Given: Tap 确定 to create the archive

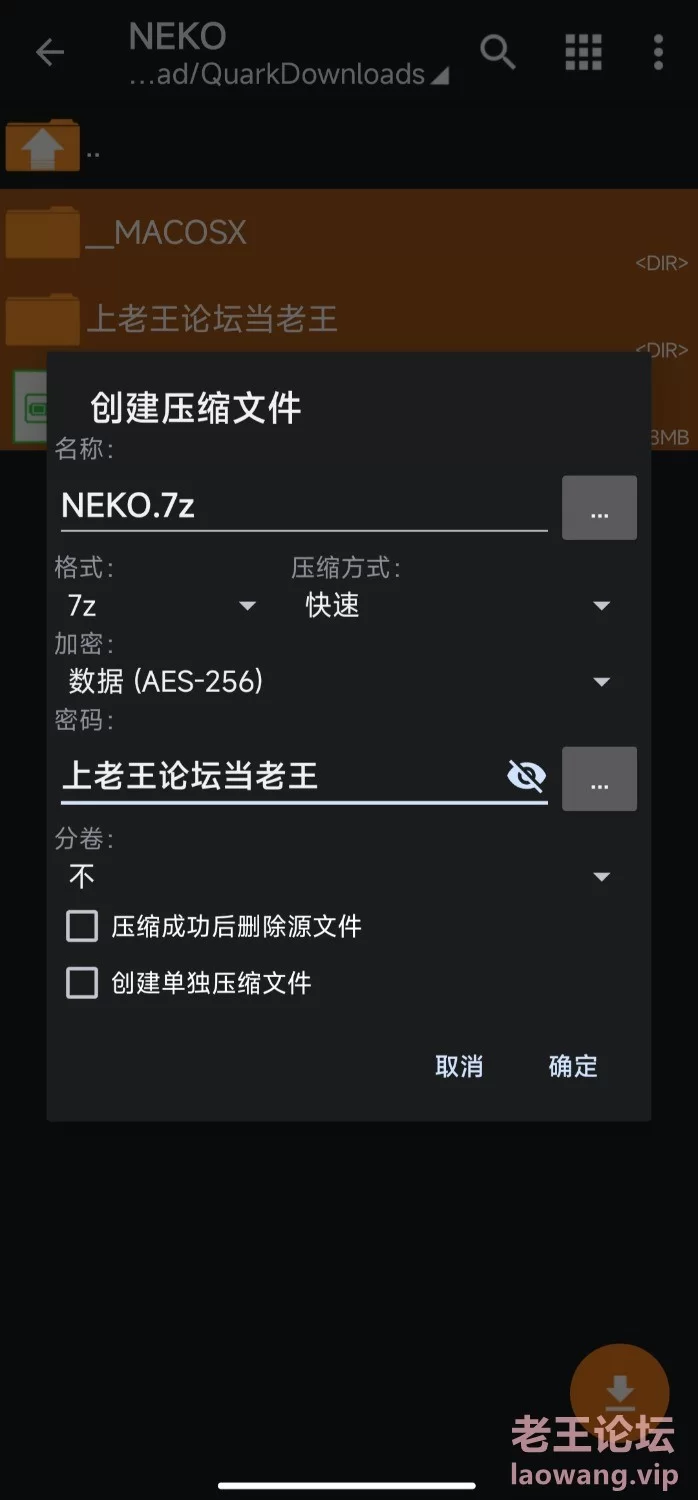Looking at the screenshot, I should 573,1066.
